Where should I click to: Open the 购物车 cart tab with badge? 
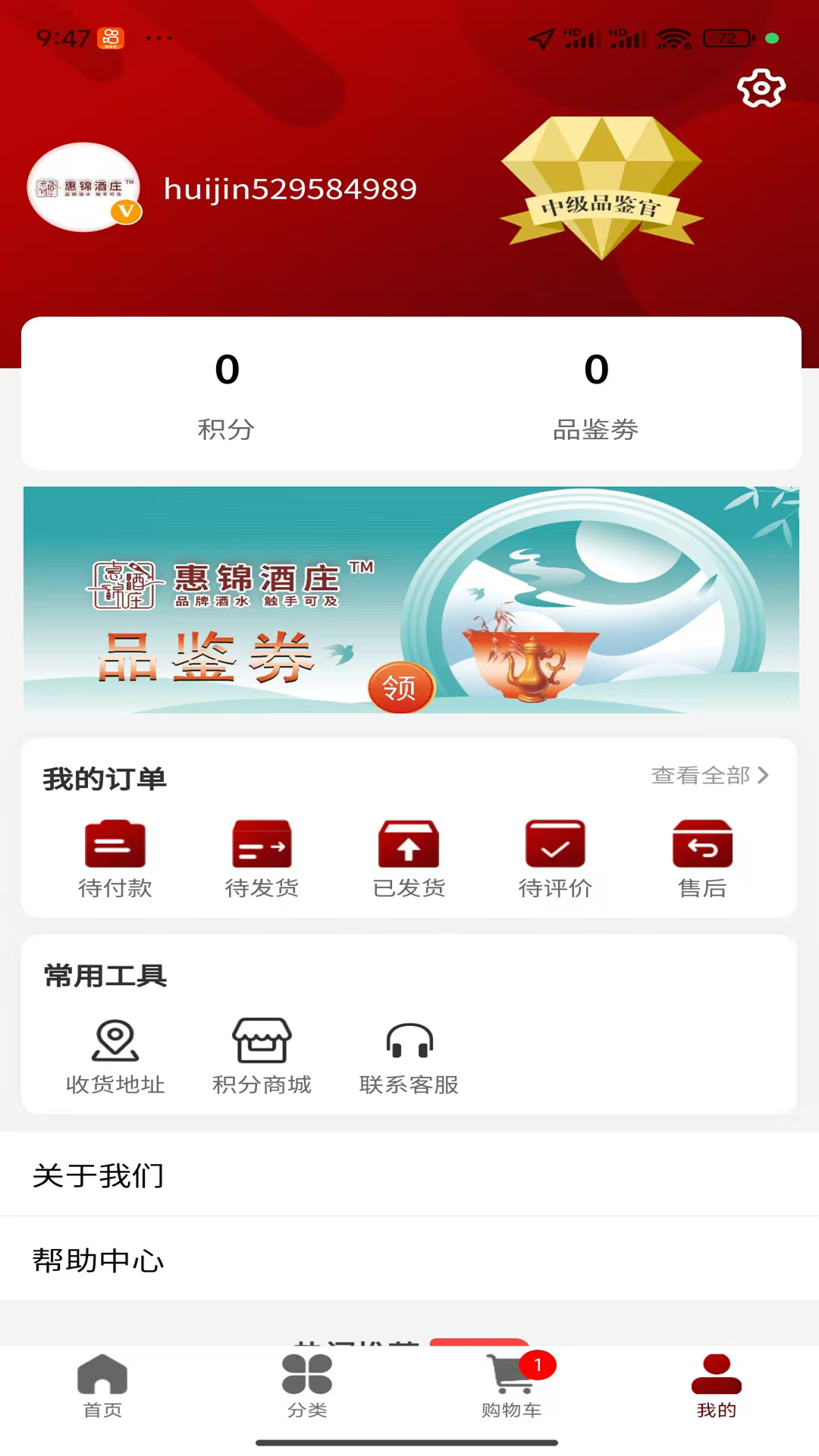tap(512, 1388)
